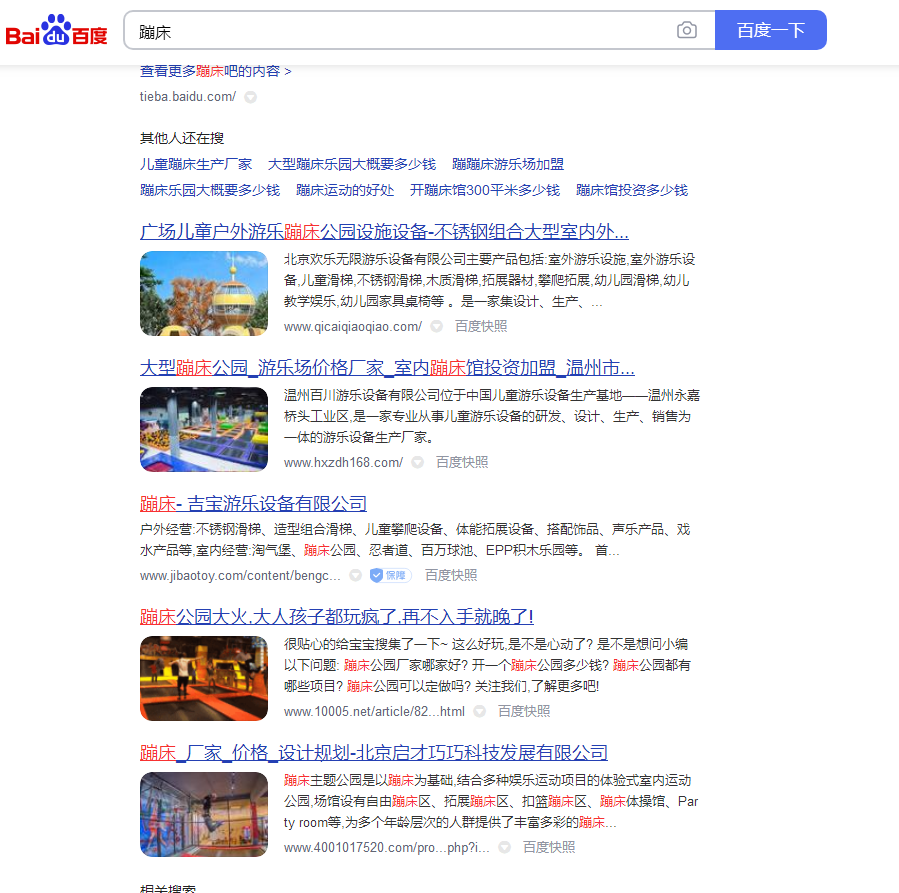
Task: Open thumbnail image of the www.10005.net result
Action: click(204, 678)
